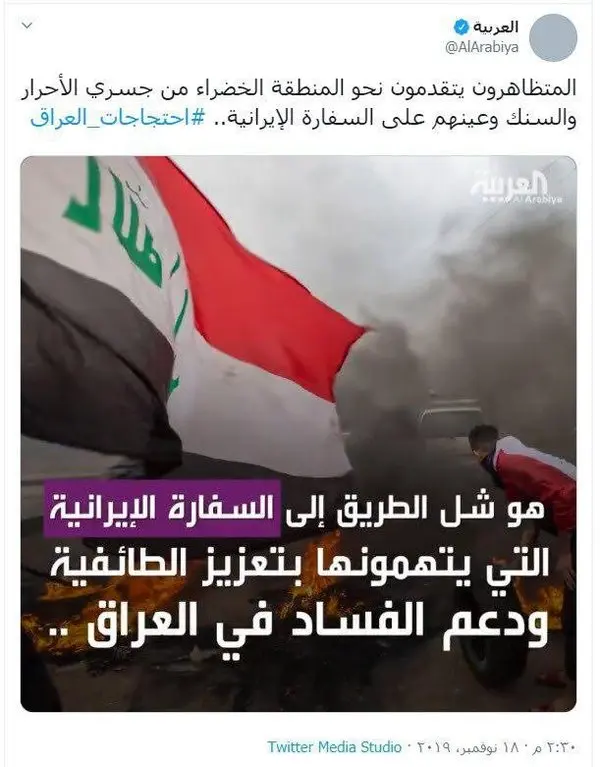Open the @AlArabiya account handle
The width and height of the screenshot is (600, 767).
pos(483,47)
